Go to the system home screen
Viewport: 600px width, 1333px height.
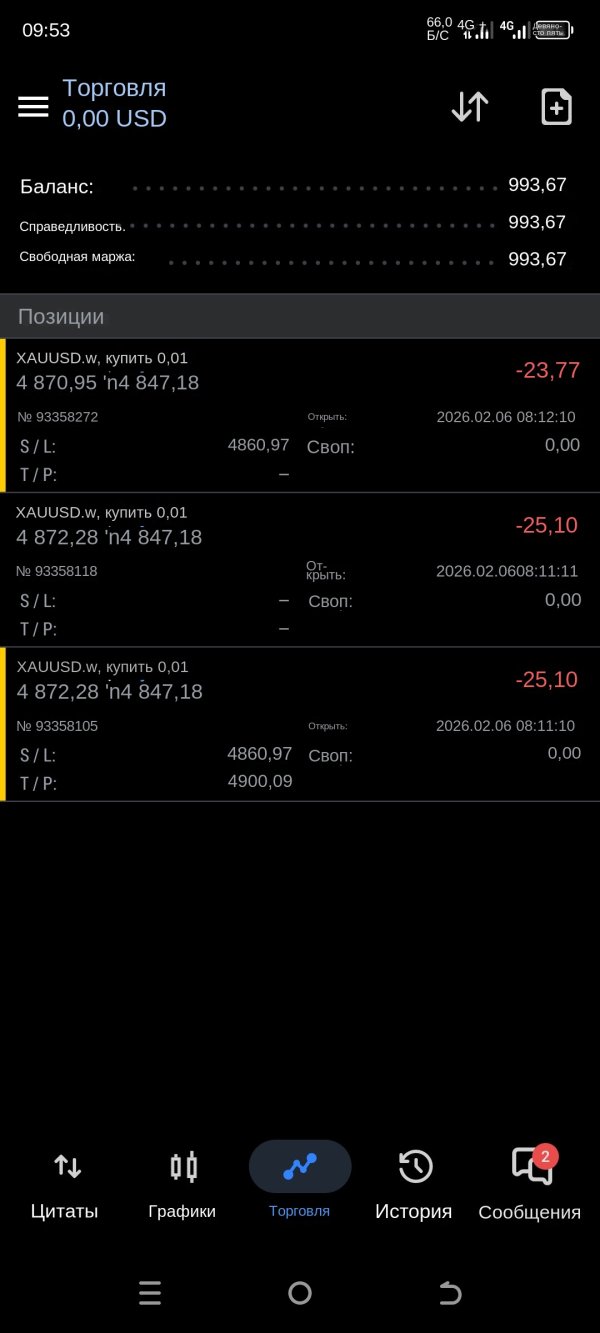300,1293
